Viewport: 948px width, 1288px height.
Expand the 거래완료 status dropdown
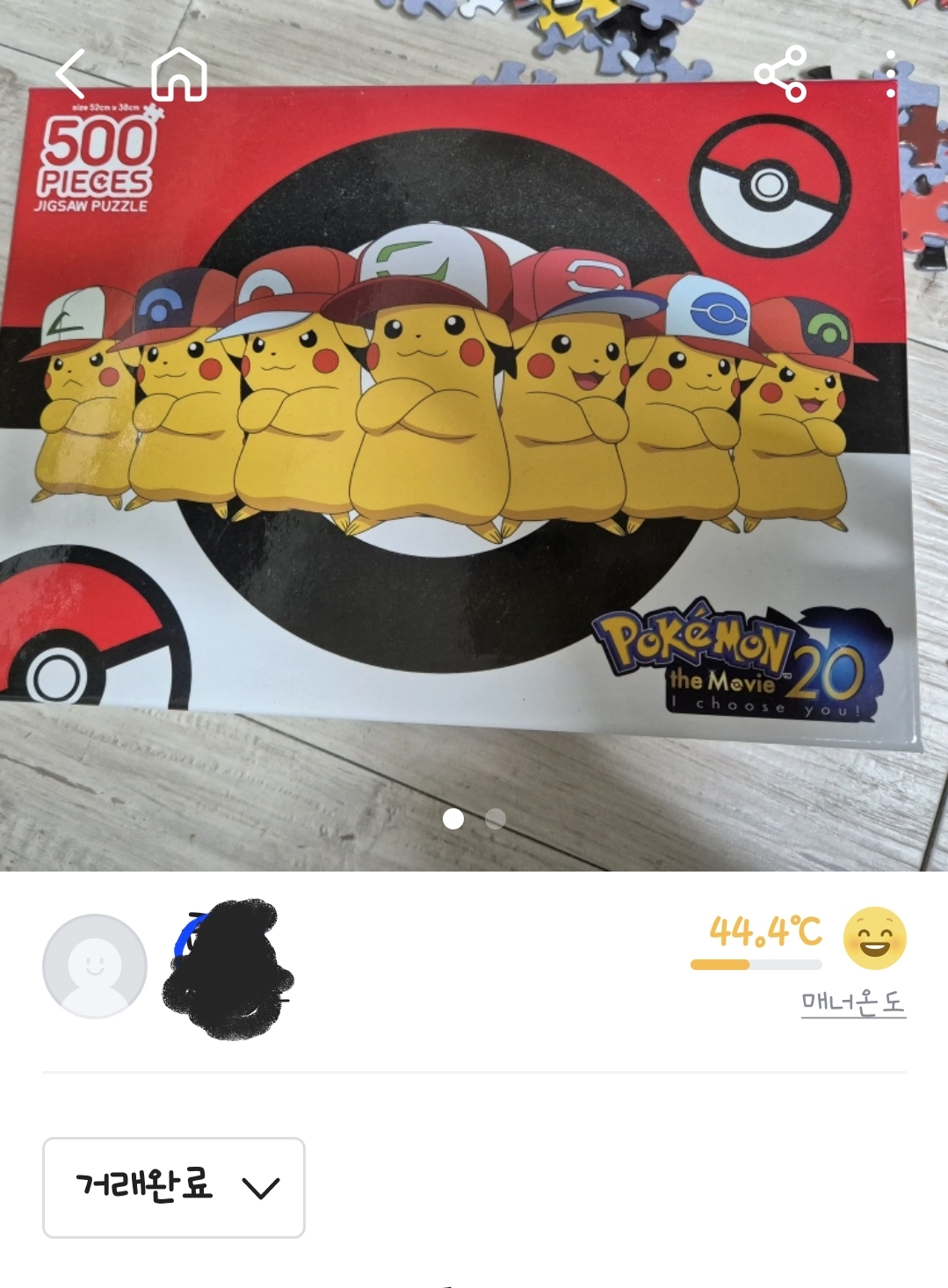[x=174, y=1187]
